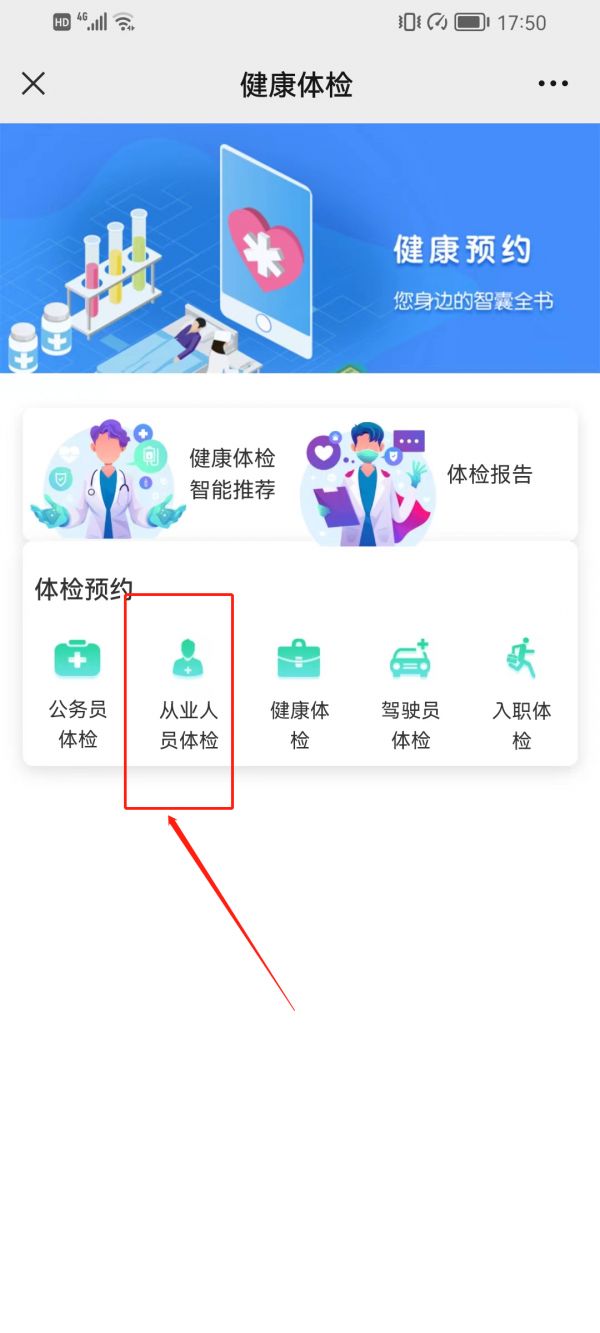Open the three-dot more options menu
The width and height of the screenshot is (600, 1333).
tap(553, 84)
